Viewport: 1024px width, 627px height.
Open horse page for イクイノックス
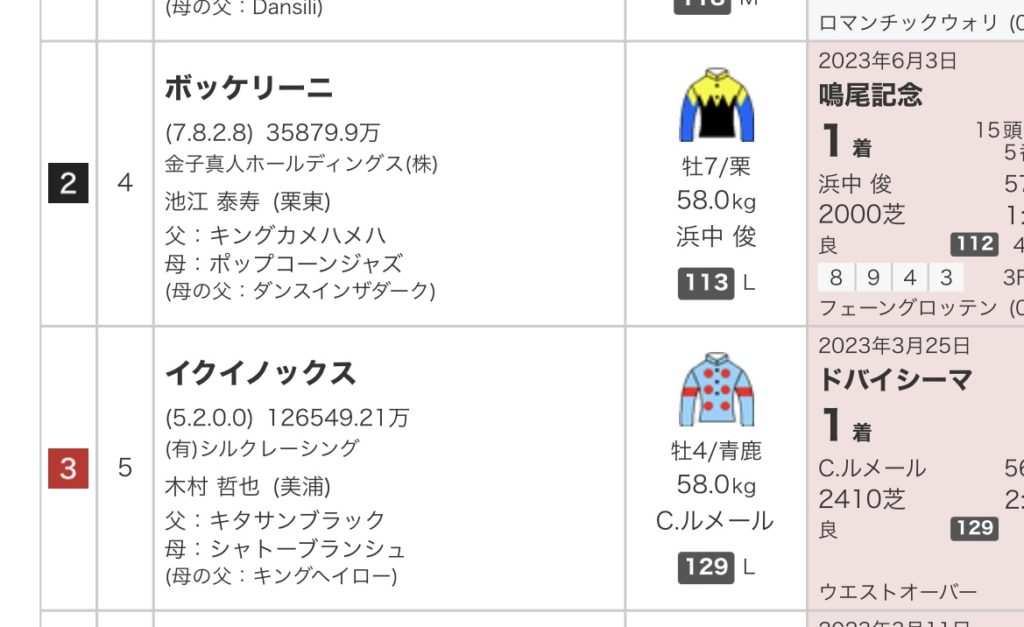coord(260,373)
